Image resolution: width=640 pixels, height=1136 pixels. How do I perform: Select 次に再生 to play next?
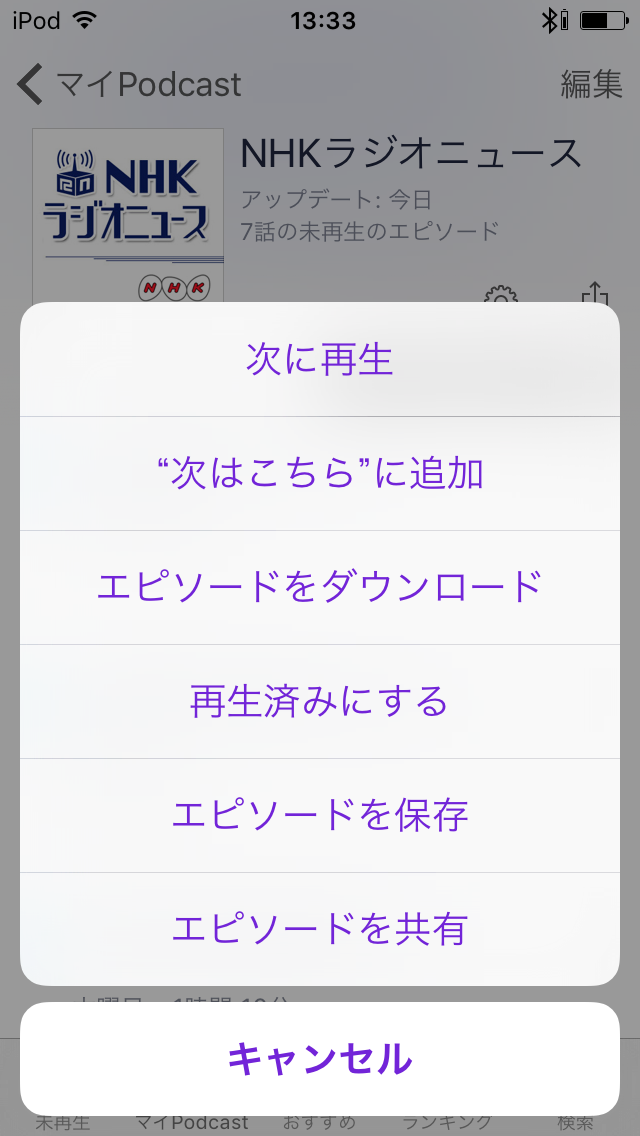click(x=320, y=359)
